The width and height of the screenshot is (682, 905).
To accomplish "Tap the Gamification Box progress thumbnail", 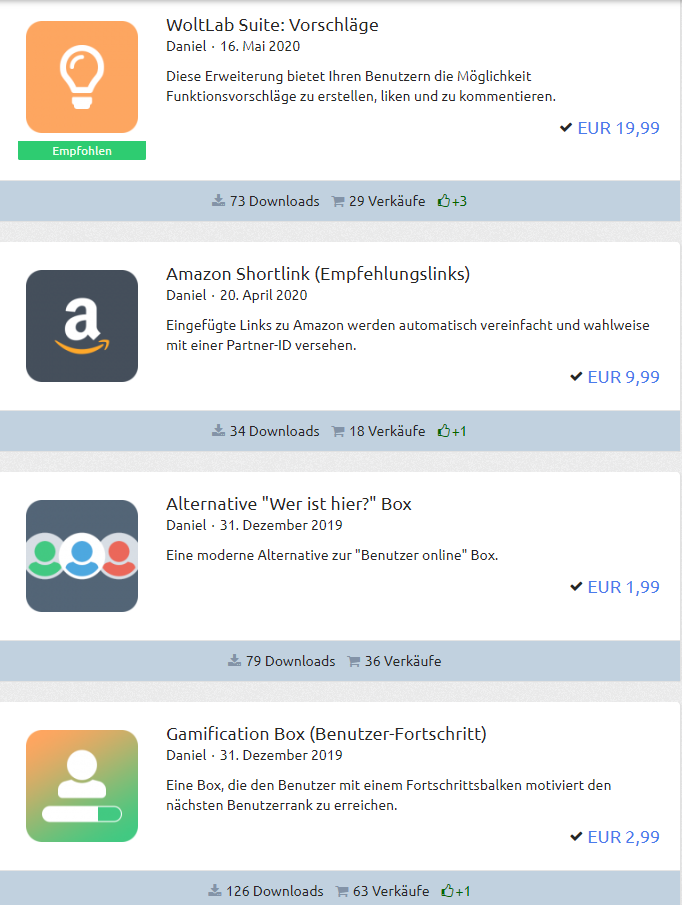I will tap(82, 786).
